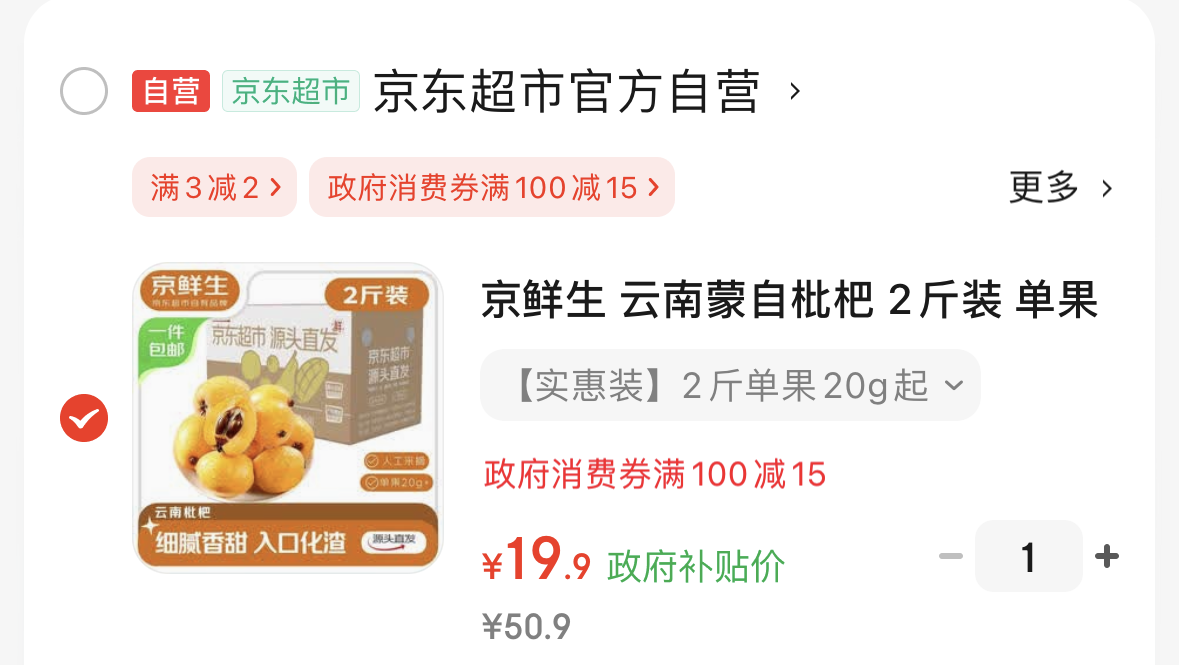Increase quantity with the plus button
Viewport: 1179px width, 665px height.
(1107, 557)
